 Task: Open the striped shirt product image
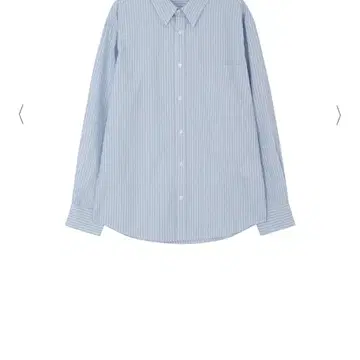180,121
